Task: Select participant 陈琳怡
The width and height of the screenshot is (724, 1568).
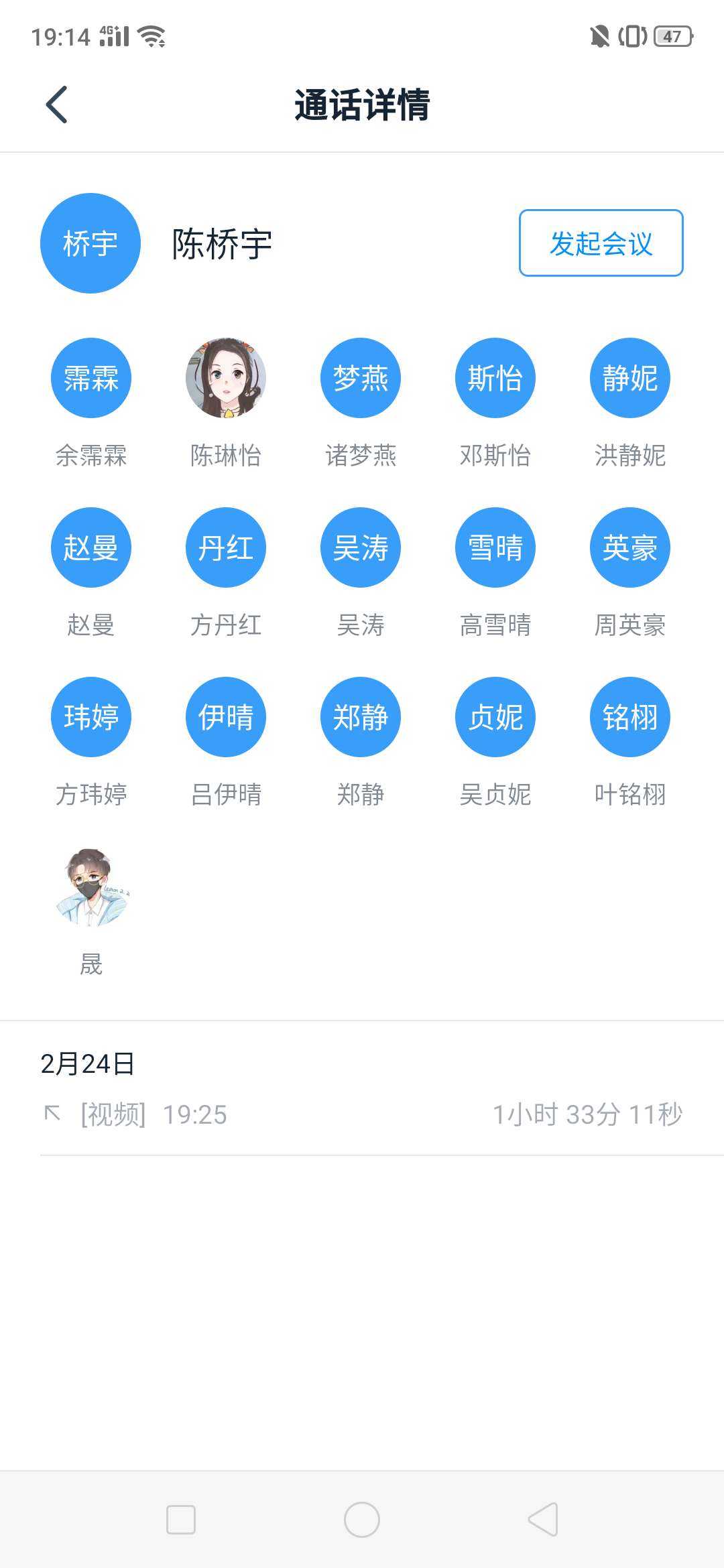Action: click(226, 378)
